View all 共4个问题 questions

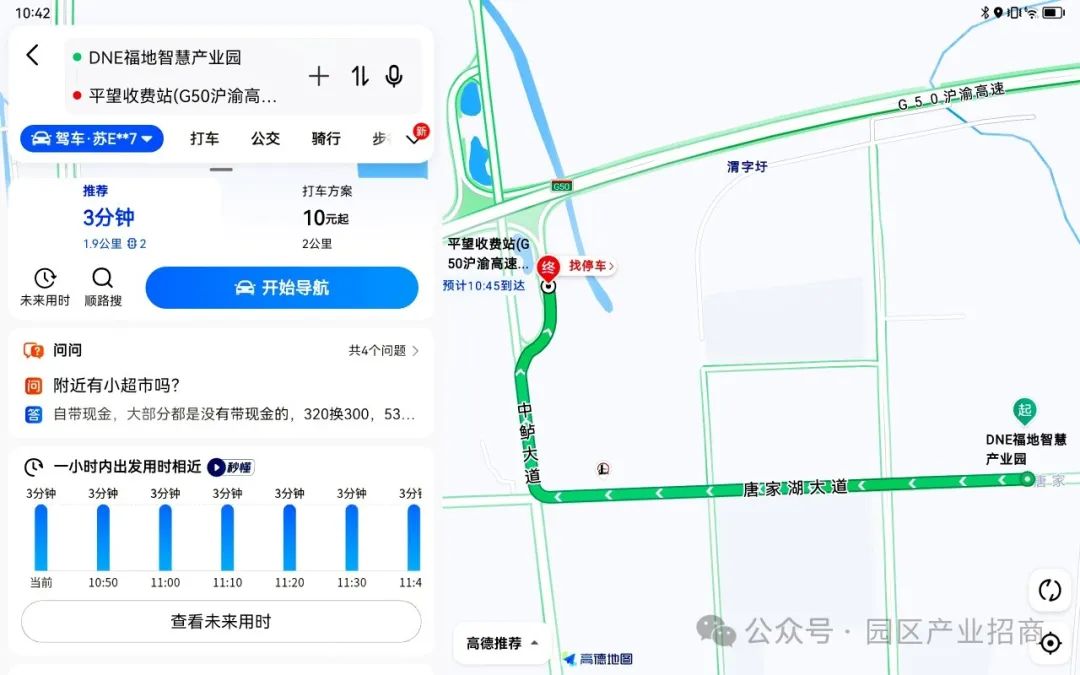point(384,351)
